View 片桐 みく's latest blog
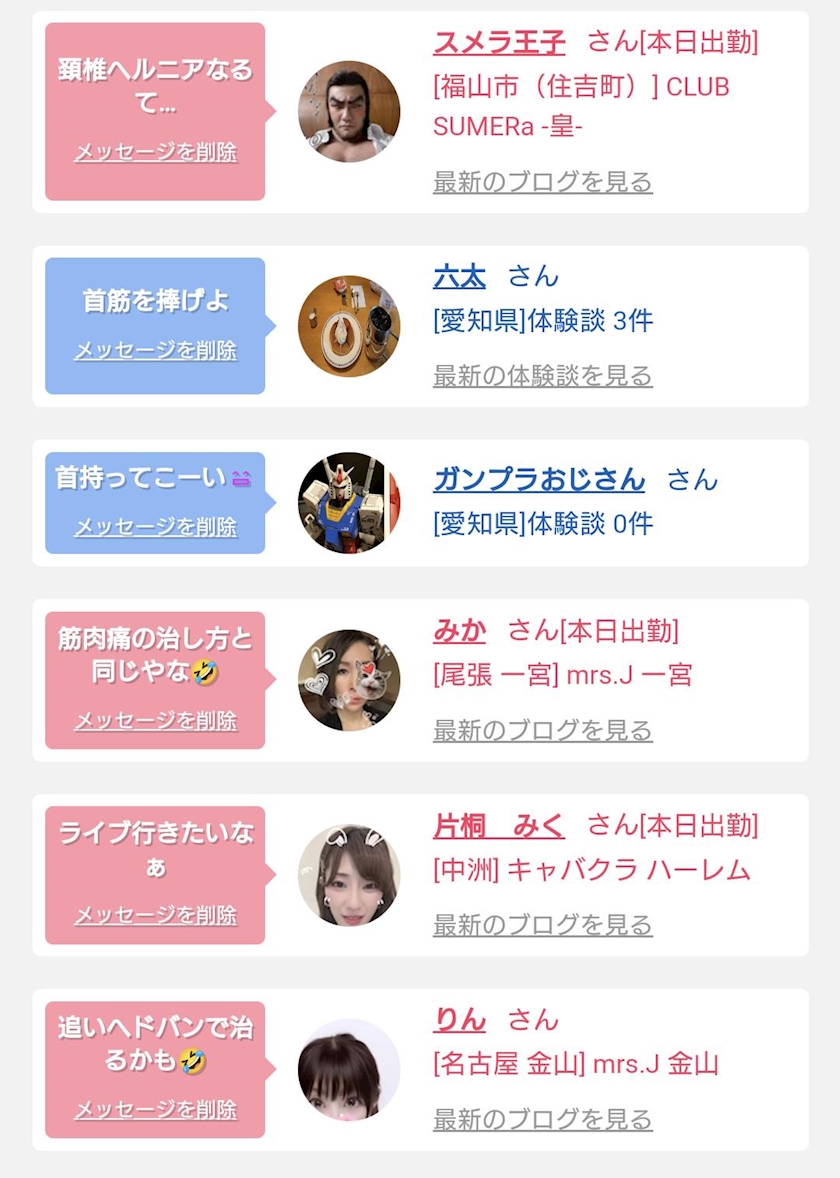Screen dimensions: 840x1178 (542, 926)
